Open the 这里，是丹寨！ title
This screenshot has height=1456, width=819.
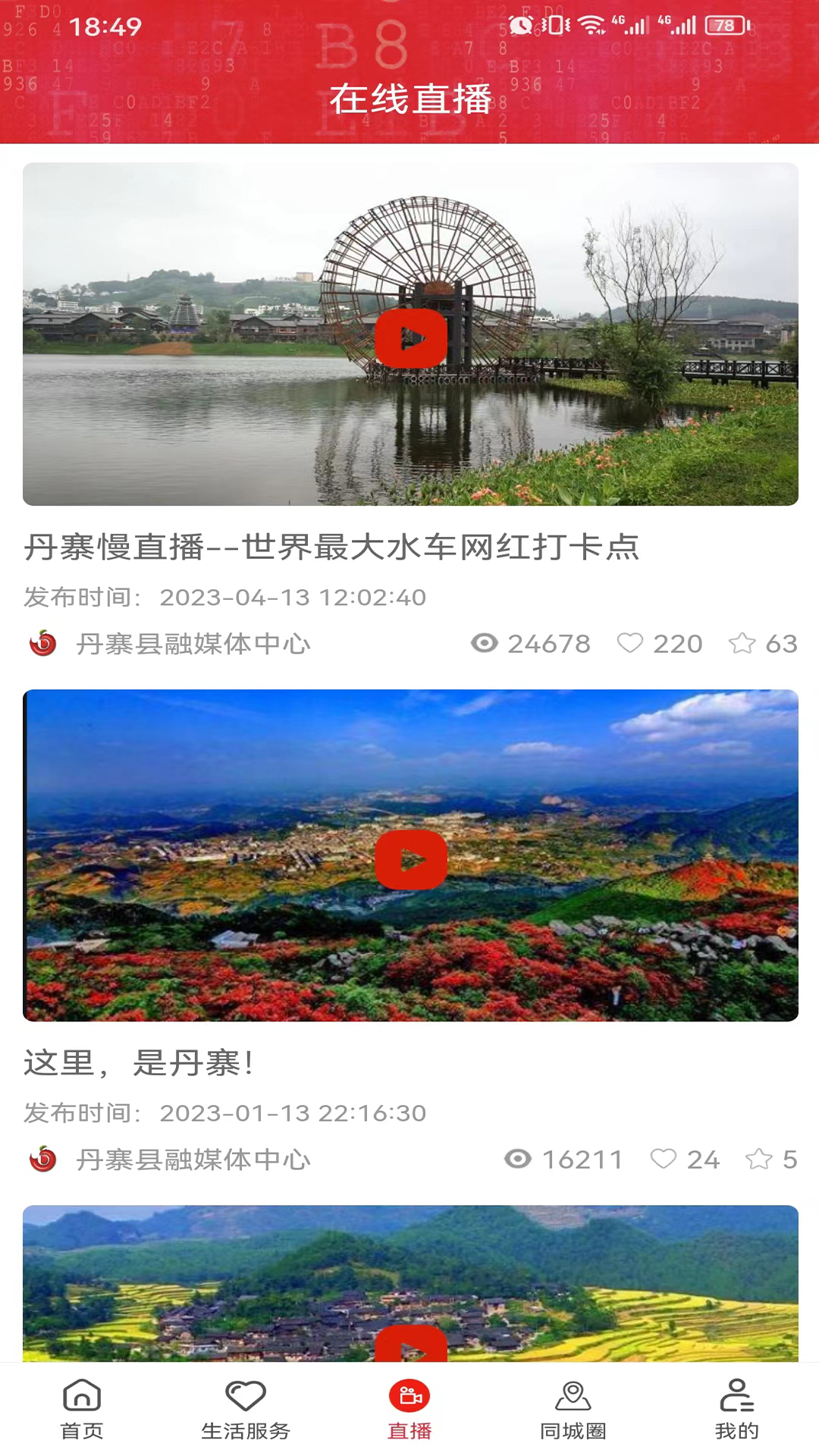tap(138, 1062)
